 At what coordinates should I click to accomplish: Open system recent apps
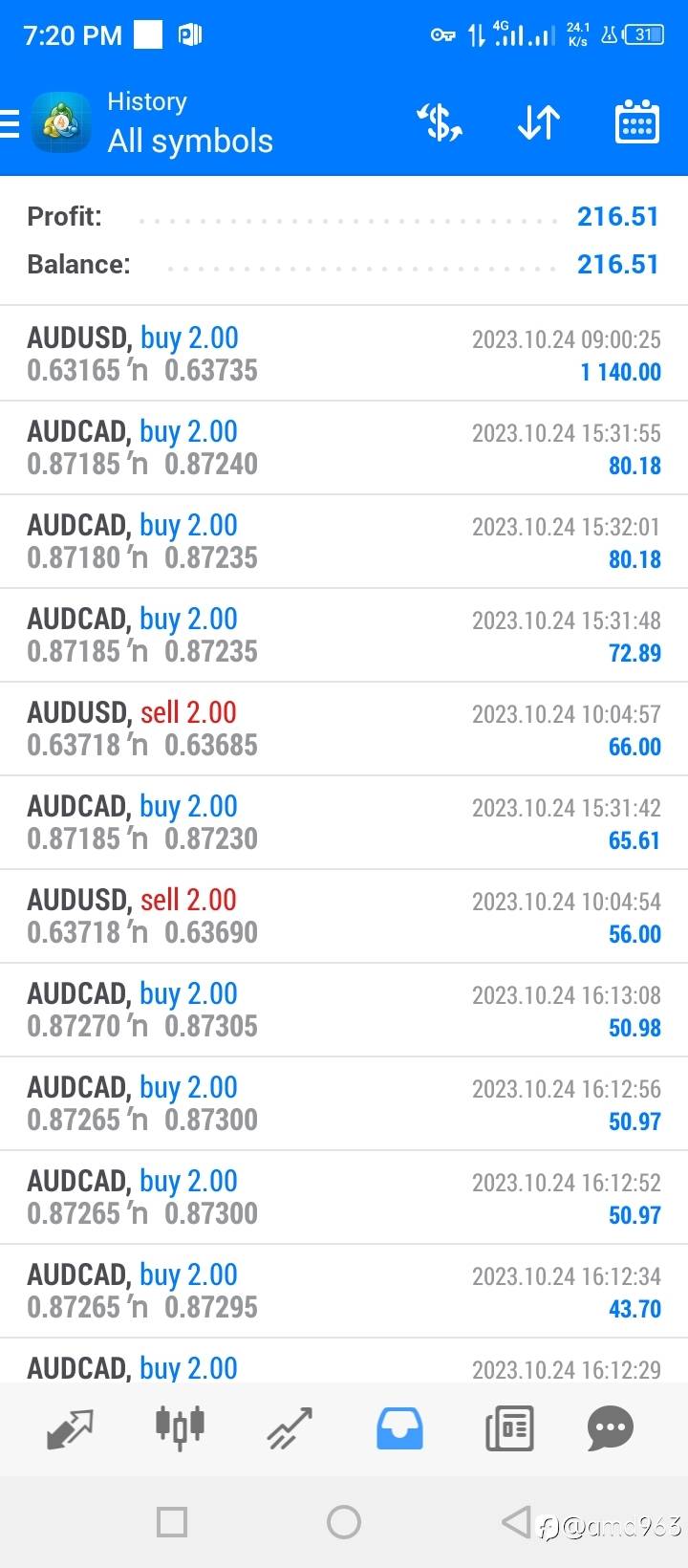click(172, 1521)
